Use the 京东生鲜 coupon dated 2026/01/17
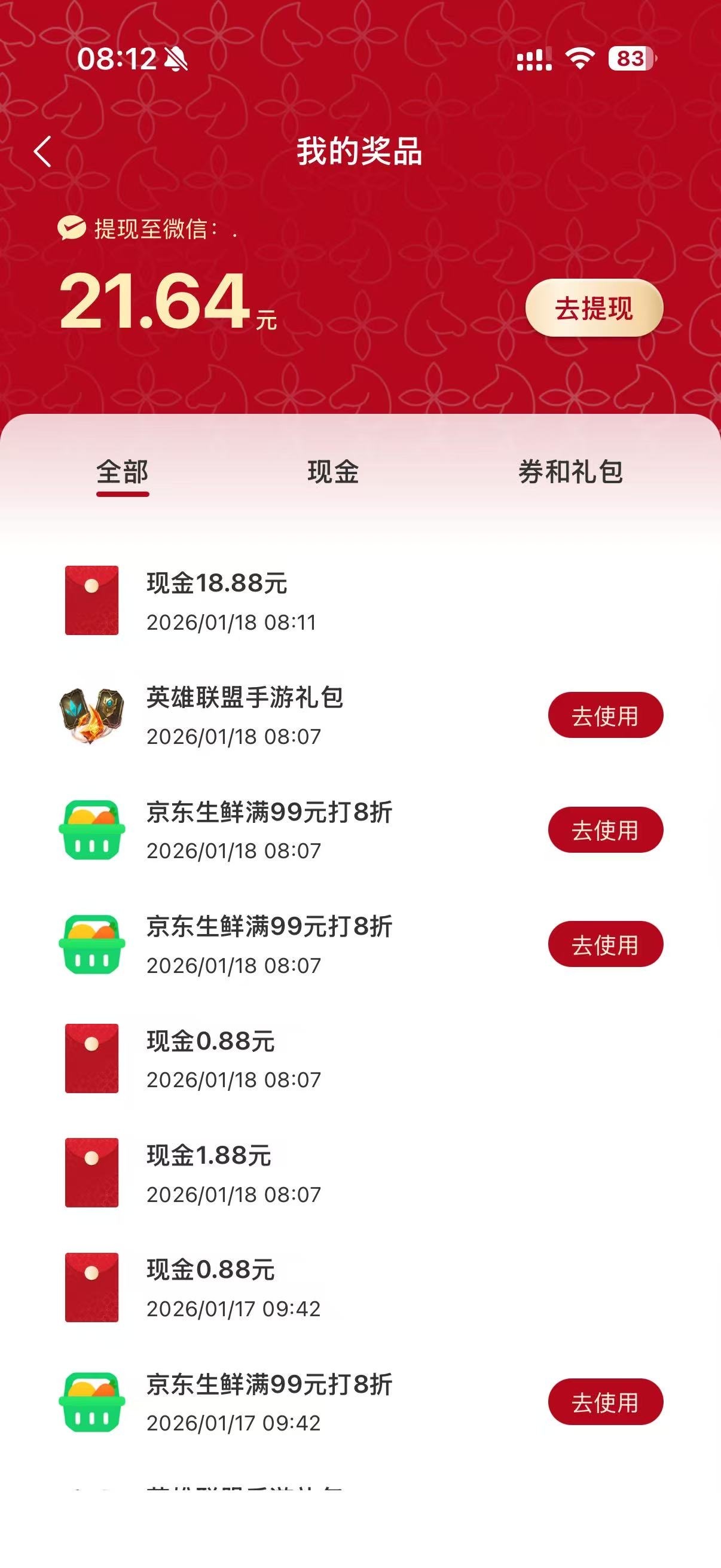721x1568 pixels. [605, 1402]
